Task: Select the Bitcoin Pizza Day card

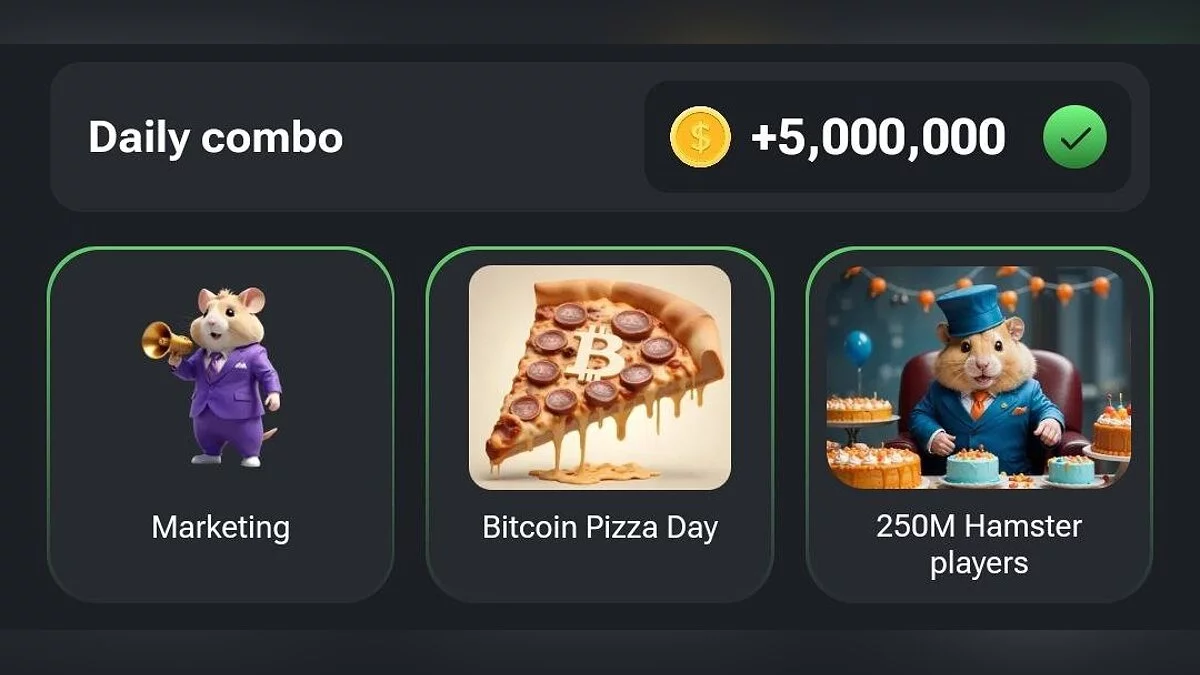Action: (600, 425)
